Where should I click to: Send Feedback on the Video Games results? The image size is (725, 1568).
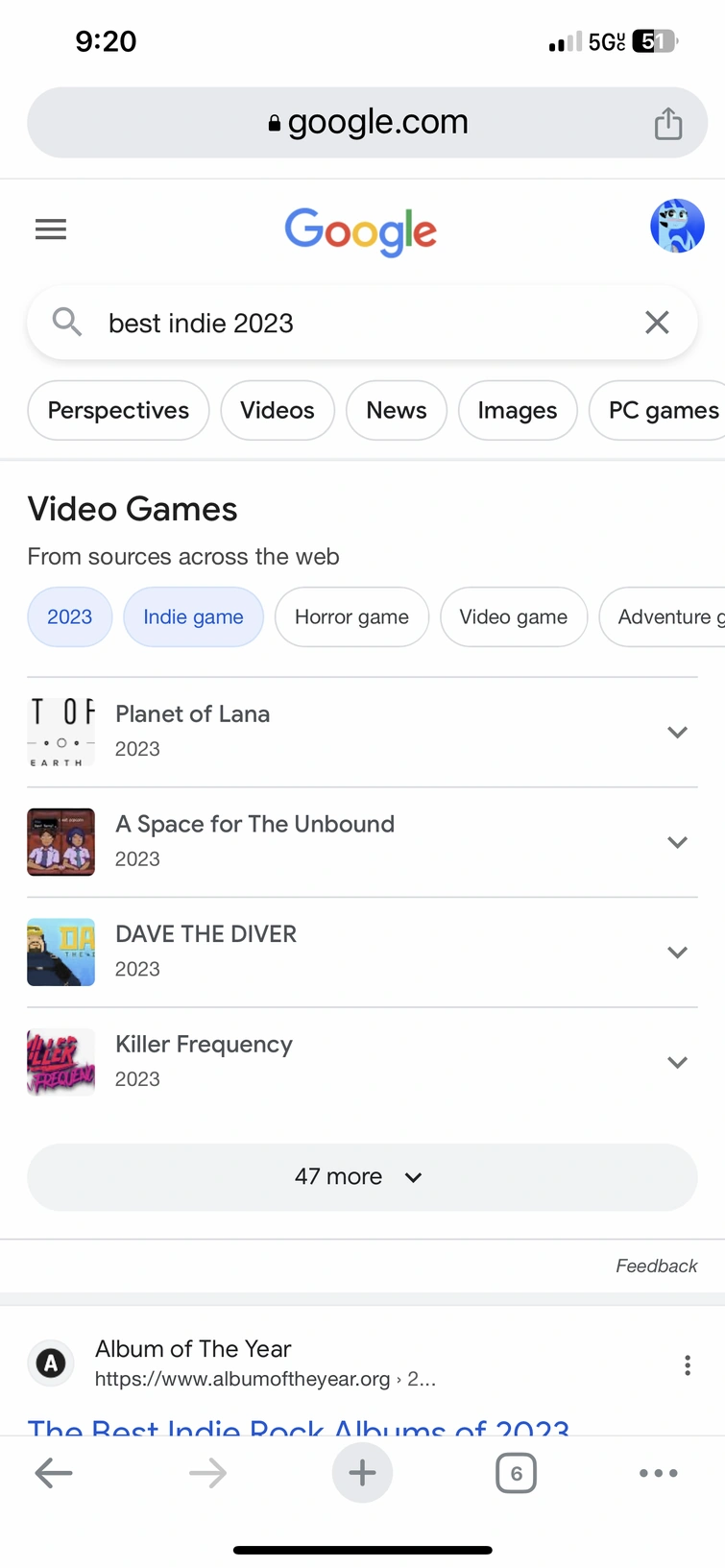point(656,1266)
